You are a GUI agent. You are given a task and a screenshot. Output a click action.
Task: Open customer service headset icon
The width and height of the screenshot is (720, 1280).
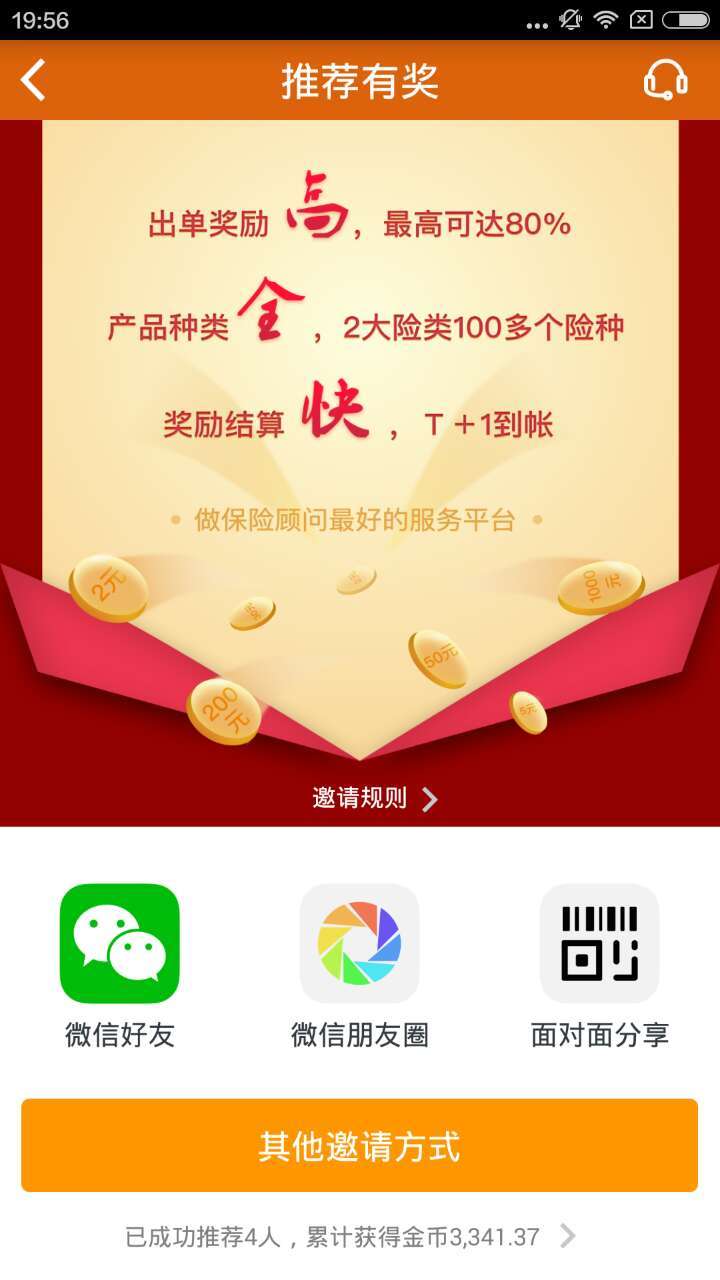665,80
